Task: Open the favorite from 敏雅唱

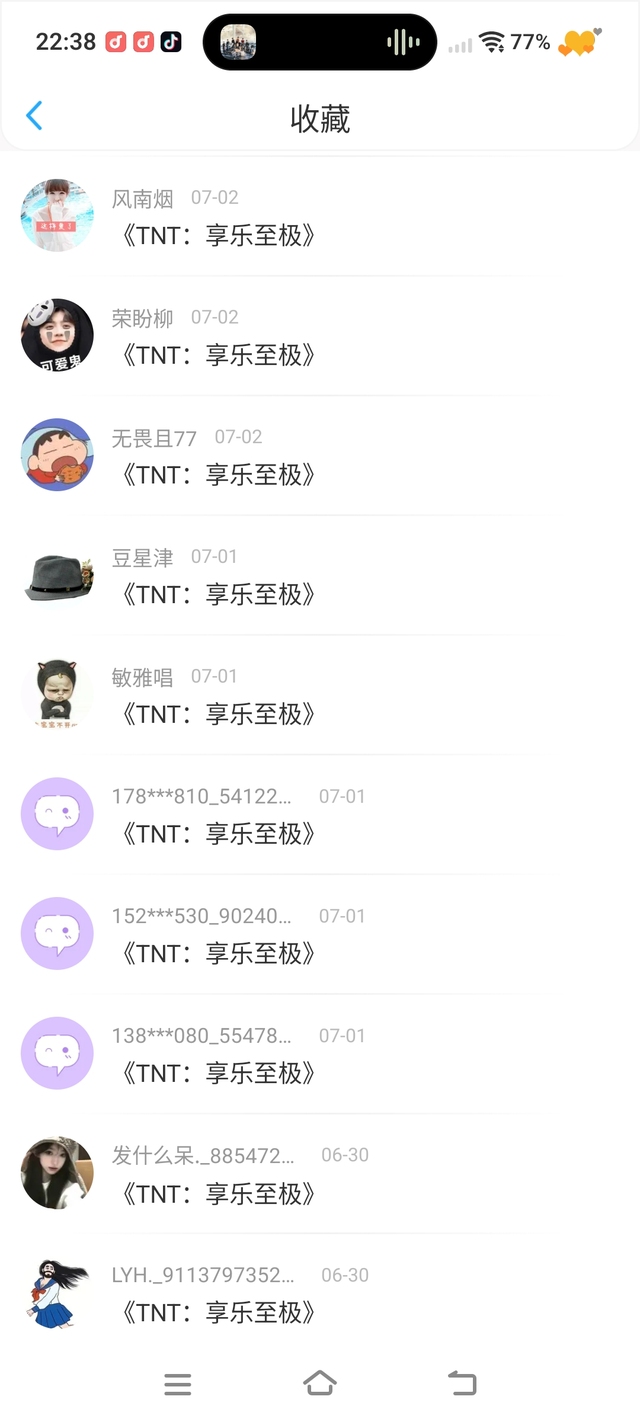Action: pos(218,714)
